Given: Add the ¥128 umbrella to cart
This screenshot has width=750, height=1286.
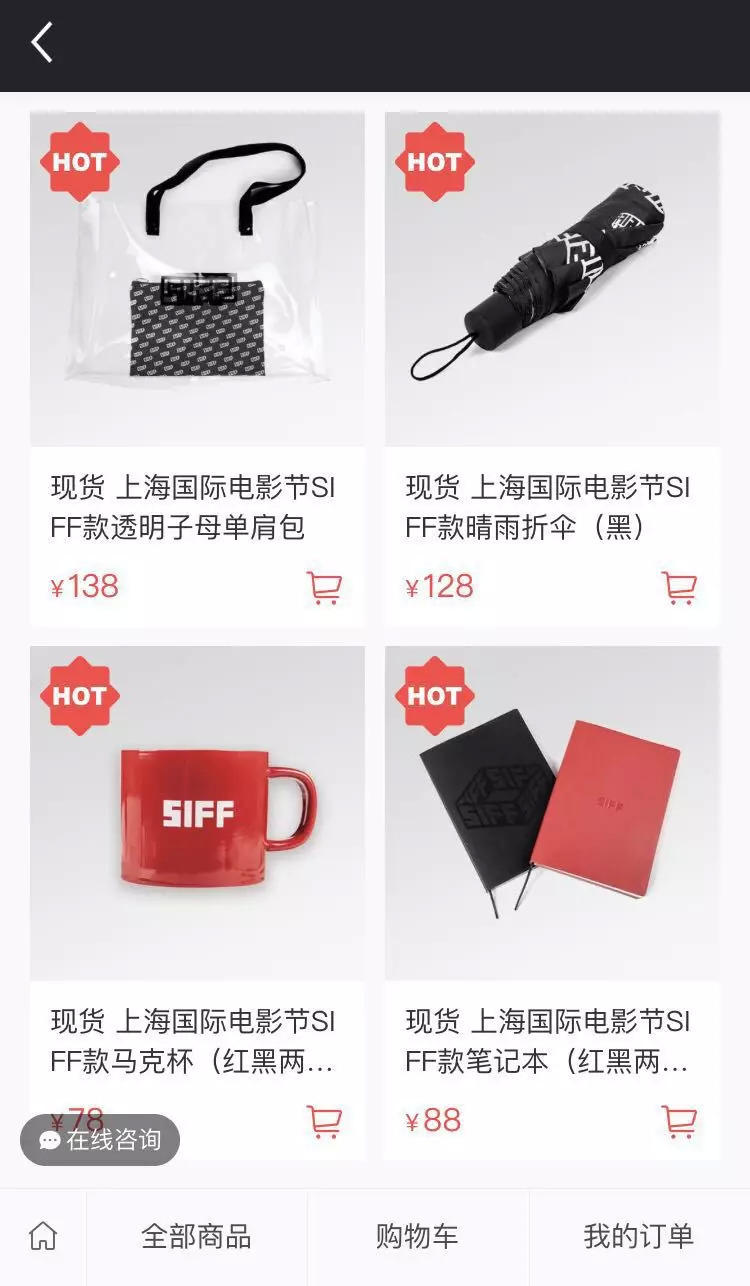Looking at the screenshot, I should [x=679, y=587].
